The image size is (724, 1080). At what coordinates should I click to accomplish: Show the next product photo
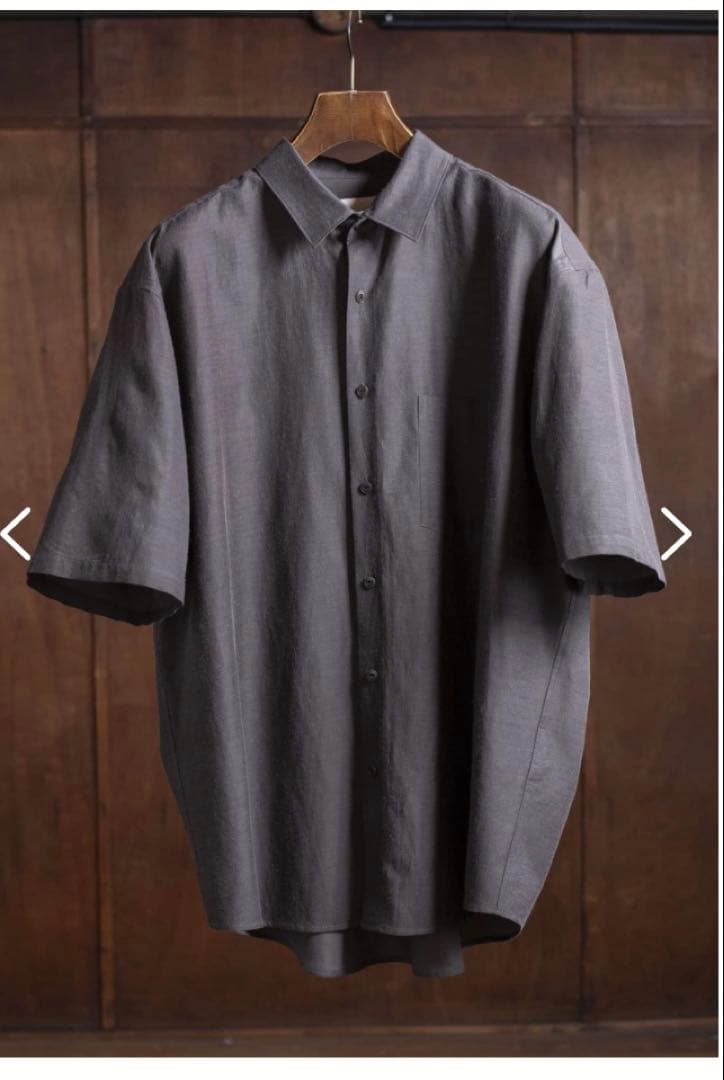tap(675, 533)
